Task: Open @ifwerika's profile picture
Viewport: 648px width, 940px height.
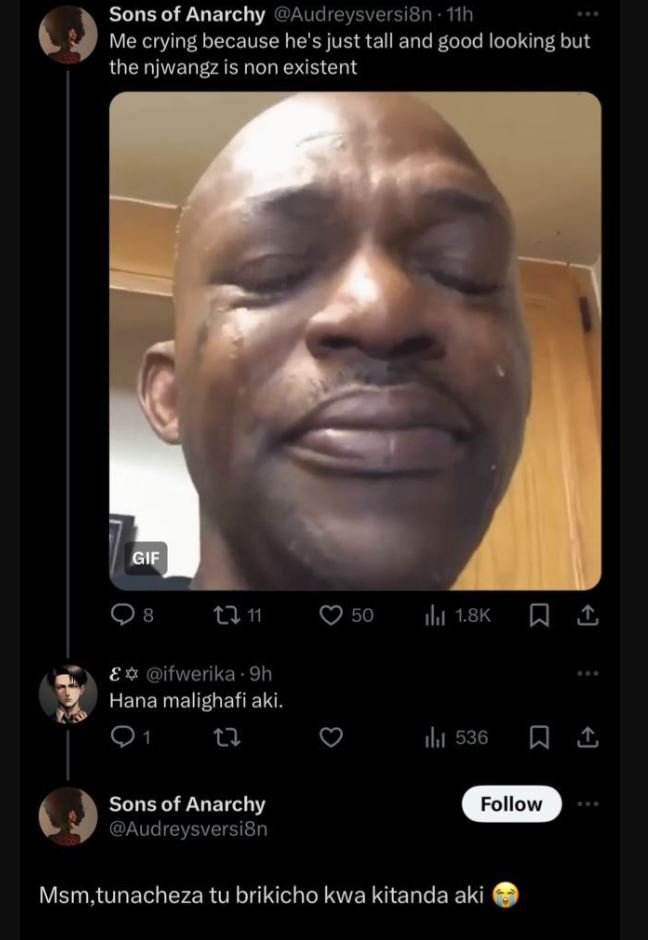Action: tap(67, 692)
